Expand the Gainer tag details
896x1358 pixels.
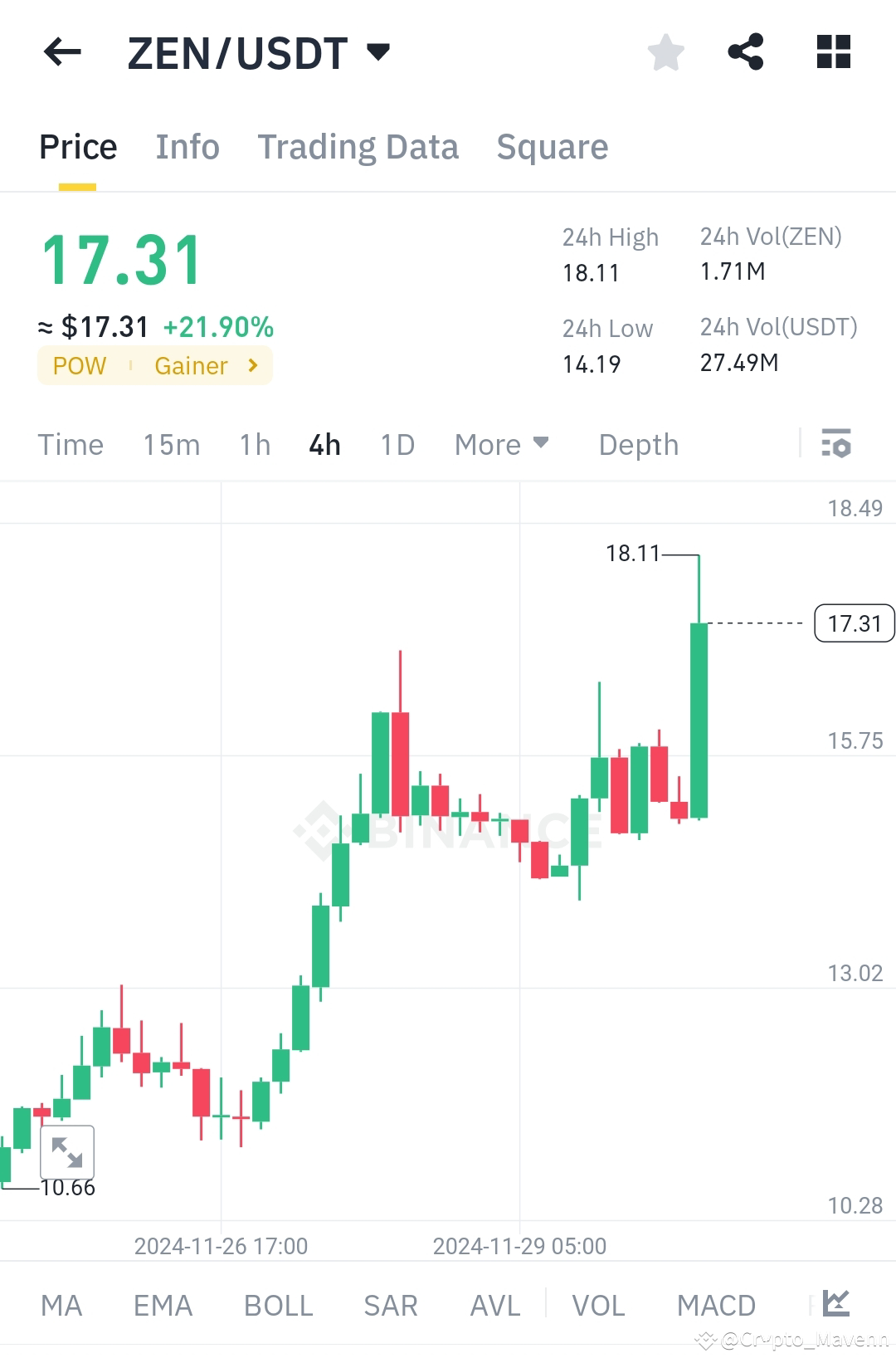(x=206, y=365)
